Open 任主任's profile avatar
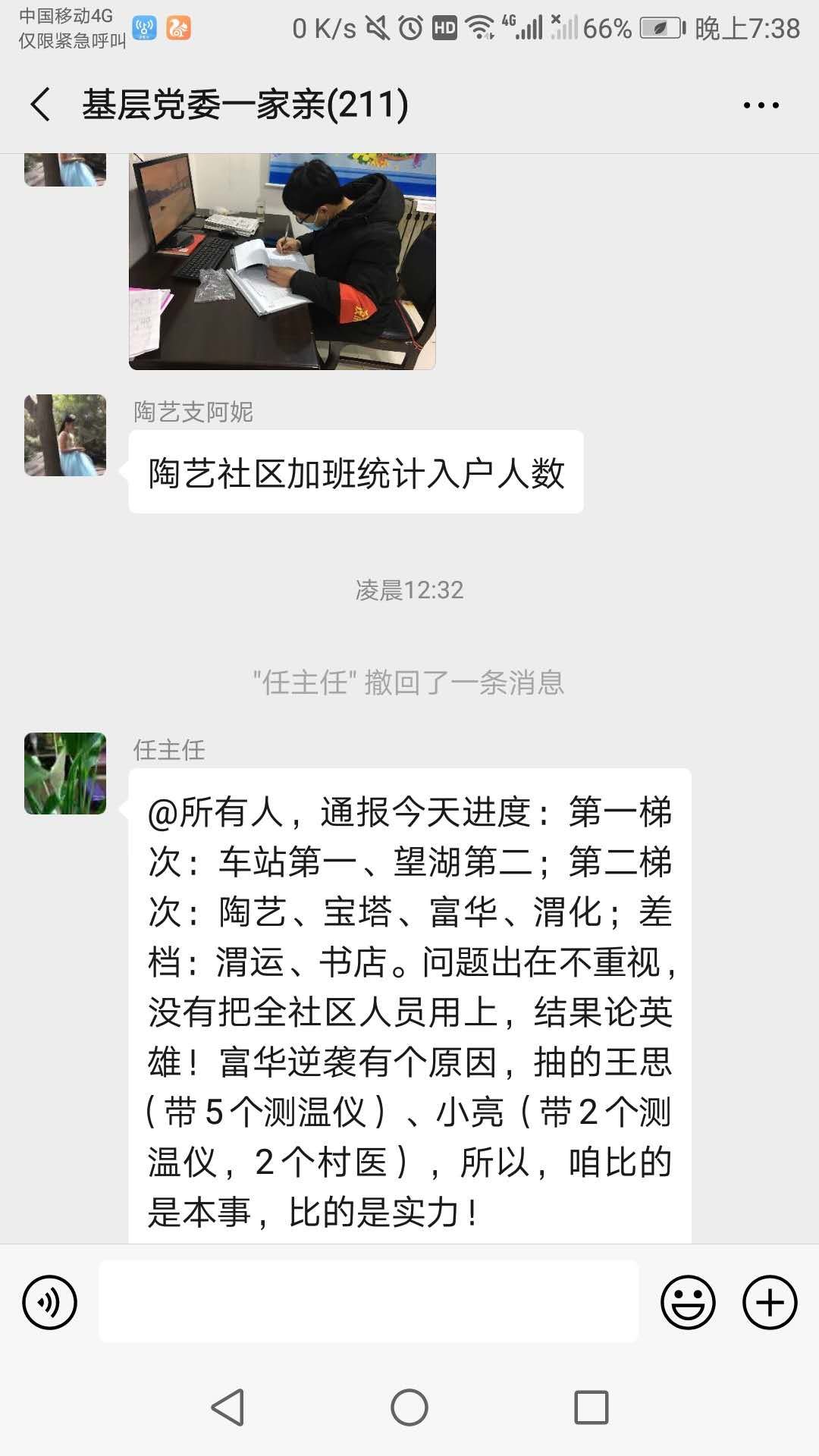The height and width of the screenshot is (1456, 819). coord(65,773)
